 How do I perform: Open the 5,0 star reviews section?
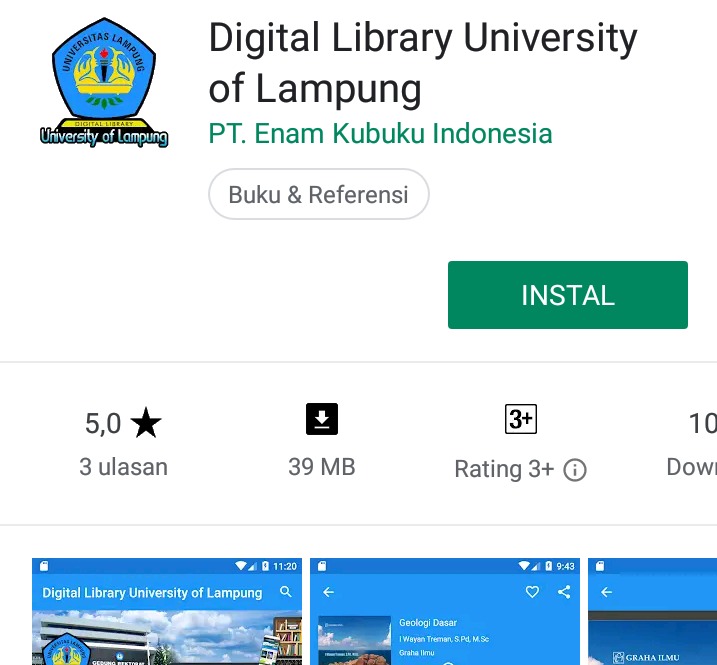click(123, 442)
